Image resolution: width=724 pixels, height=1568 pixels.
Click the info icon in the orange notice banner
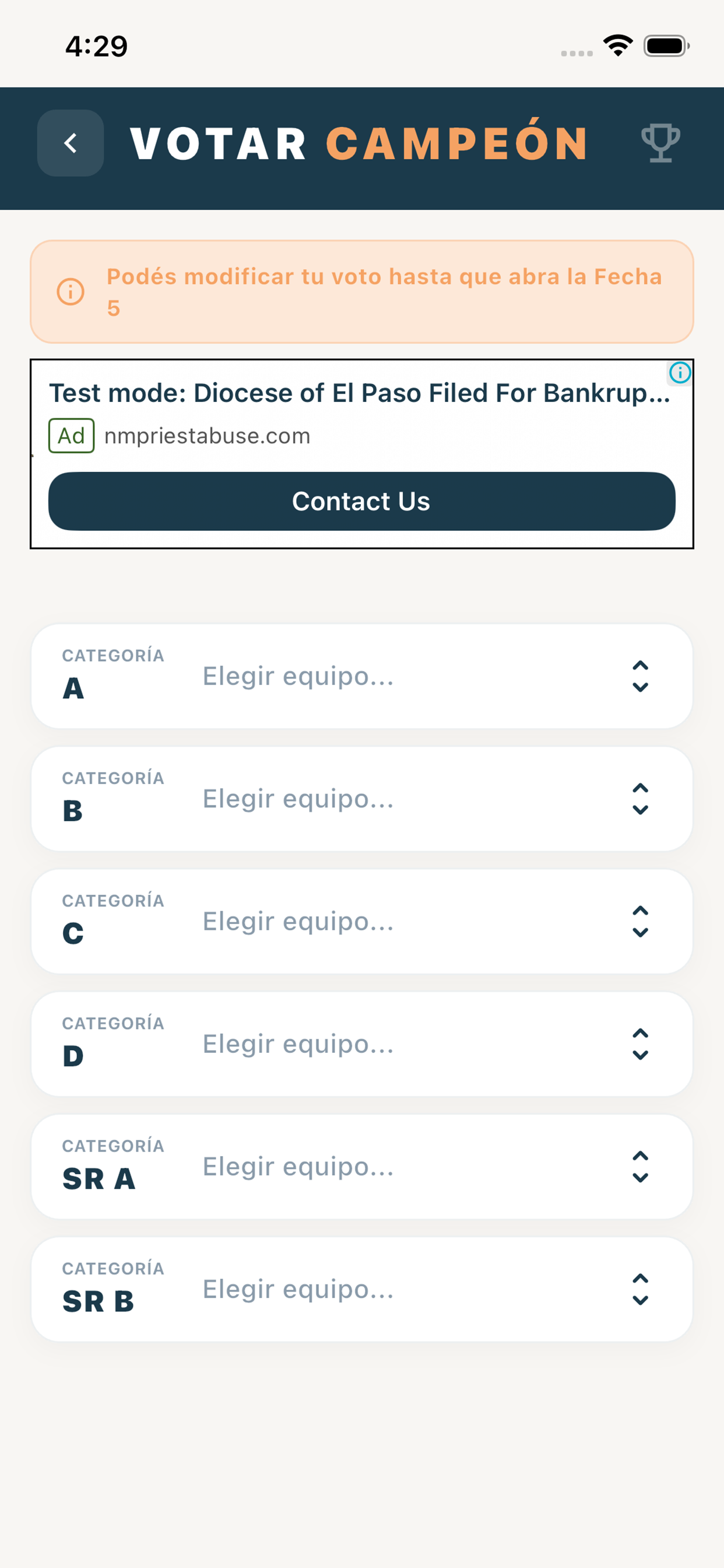click(71, 292)
